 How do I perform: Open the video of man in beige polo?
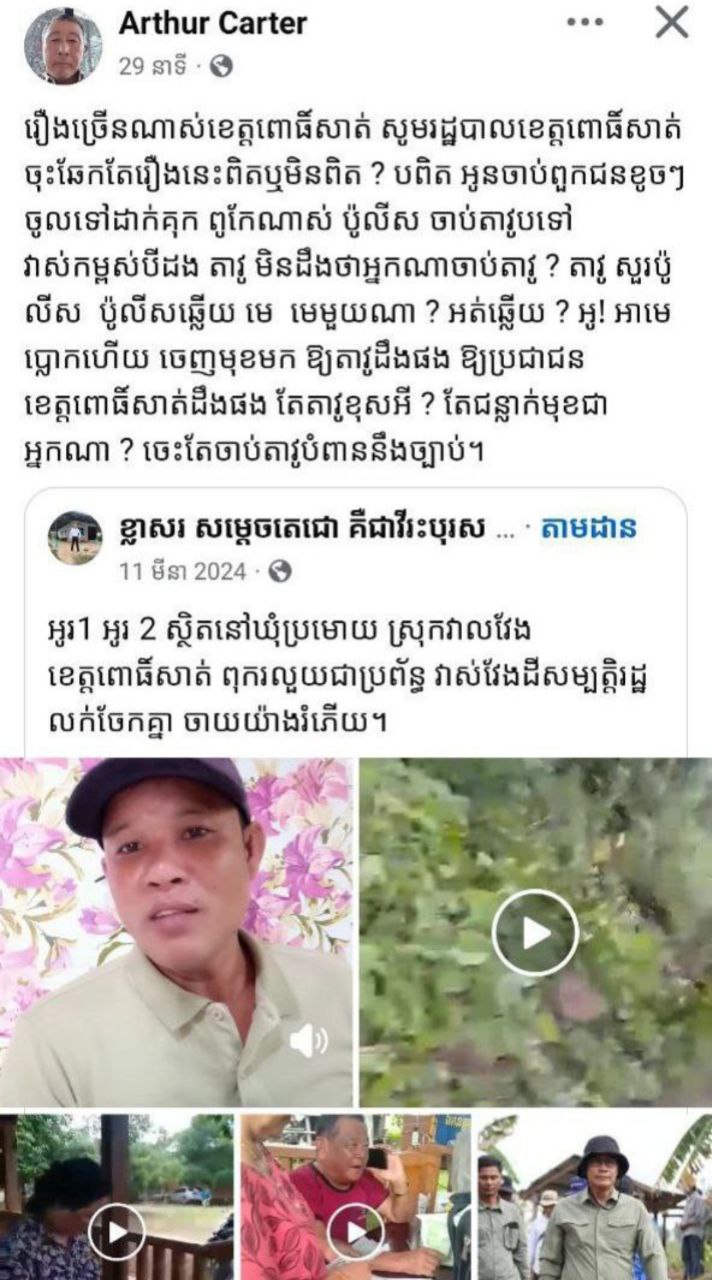click(x=176, y=932)
